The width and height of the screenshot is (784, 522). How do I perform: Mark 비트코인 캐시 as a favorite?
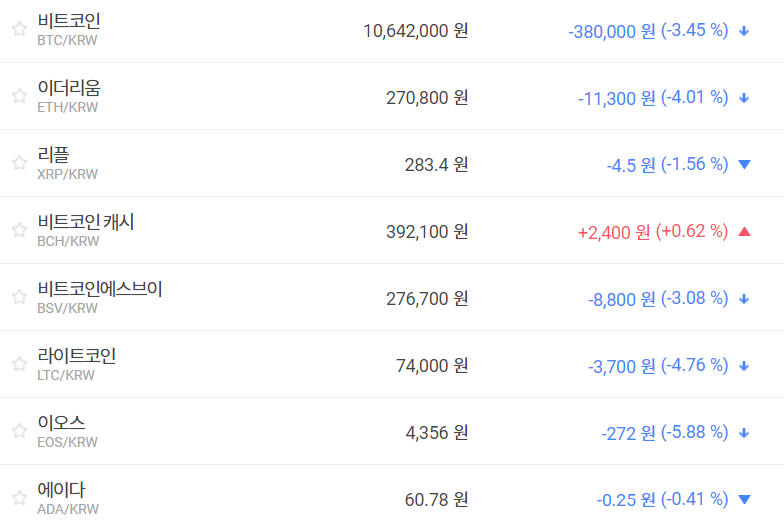point(19,230)
